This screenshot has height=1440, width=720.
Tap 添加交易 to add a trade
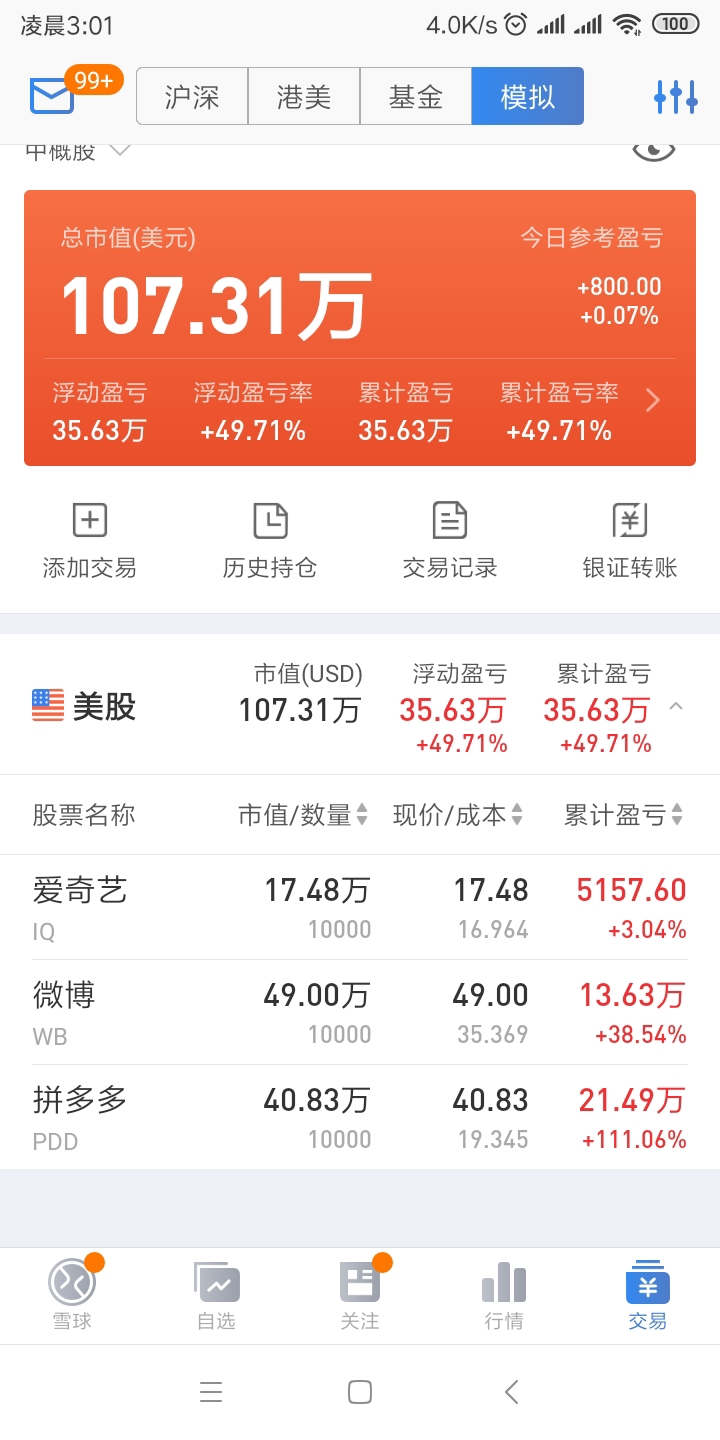tap(90, 541)
